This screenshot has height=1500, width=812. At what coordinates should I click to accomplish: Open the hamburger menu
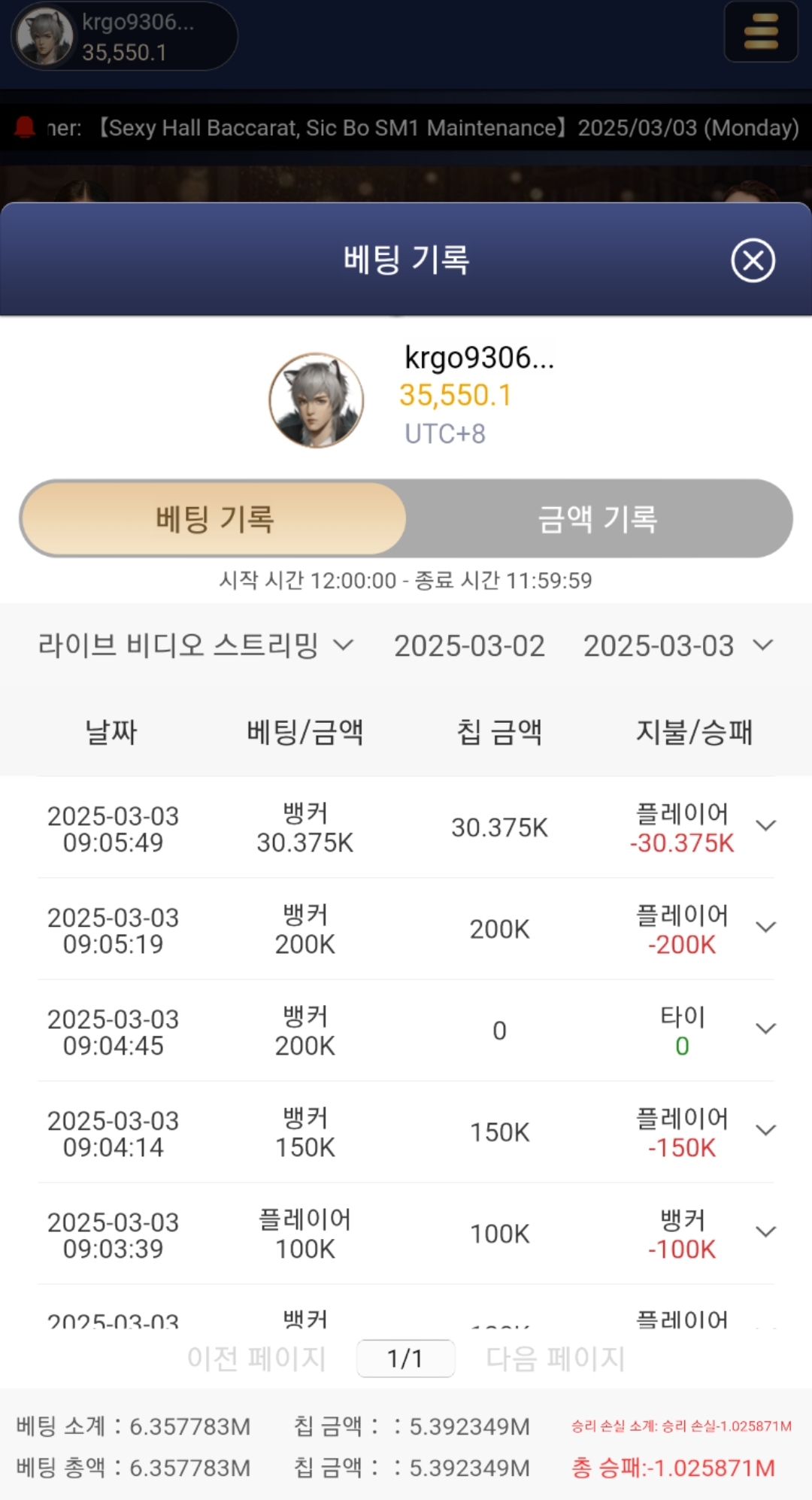760,32
